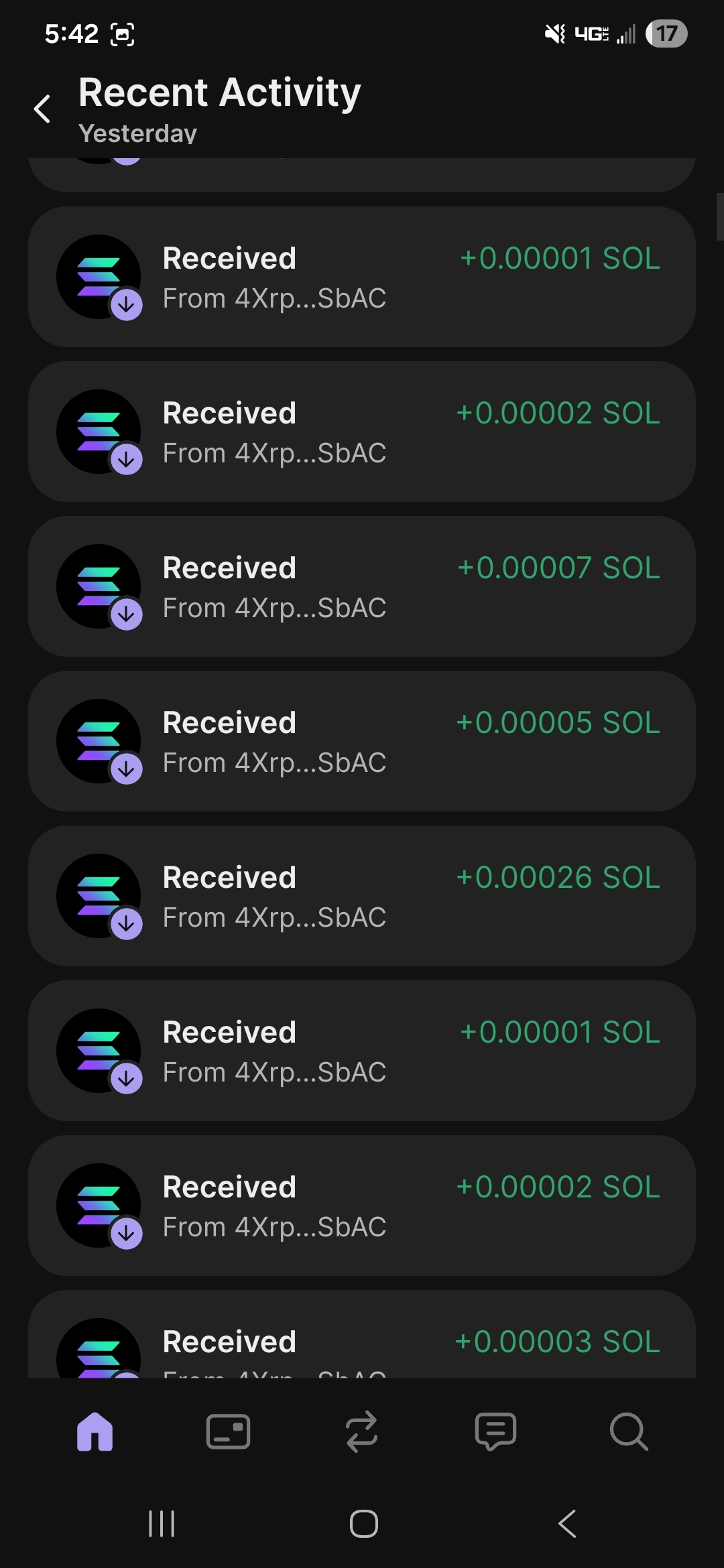724x1568 pixels.
Task: Tap the system home button
Action: pos(363,1524)
